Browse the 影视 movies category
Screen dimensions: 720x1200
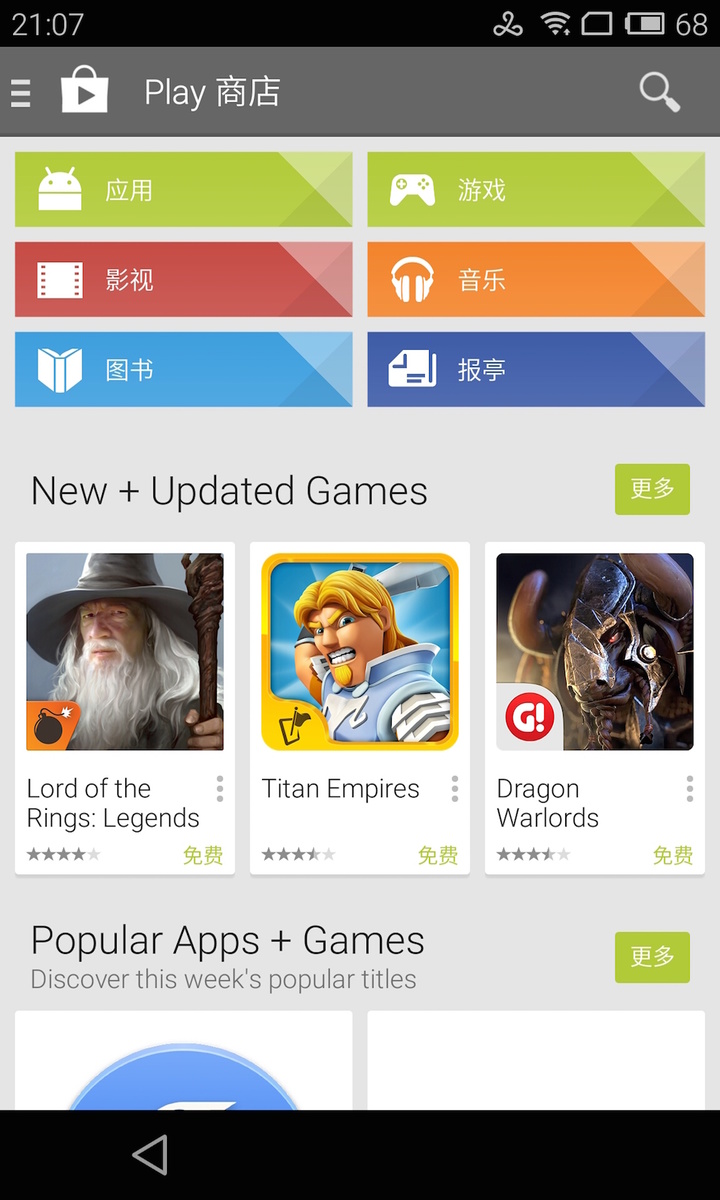(x=183, y=279)
